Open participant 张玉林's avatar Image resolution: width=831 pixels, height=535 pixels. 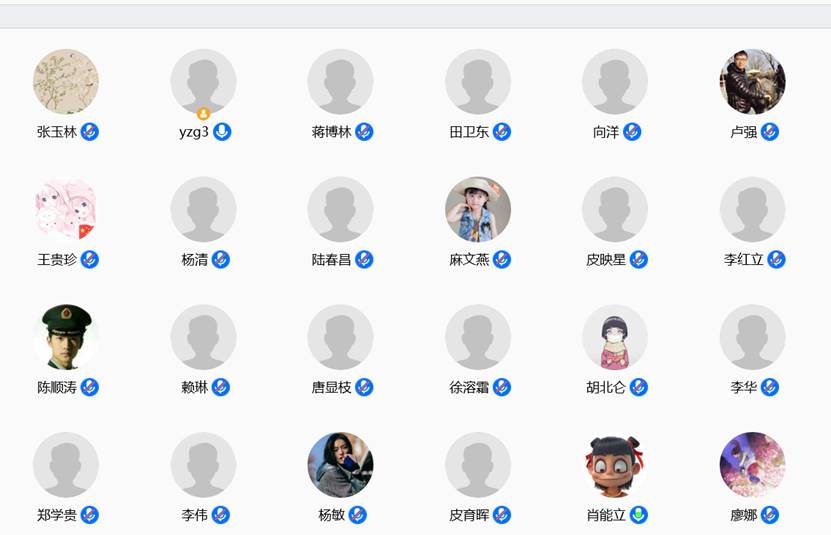pos(66,82)
